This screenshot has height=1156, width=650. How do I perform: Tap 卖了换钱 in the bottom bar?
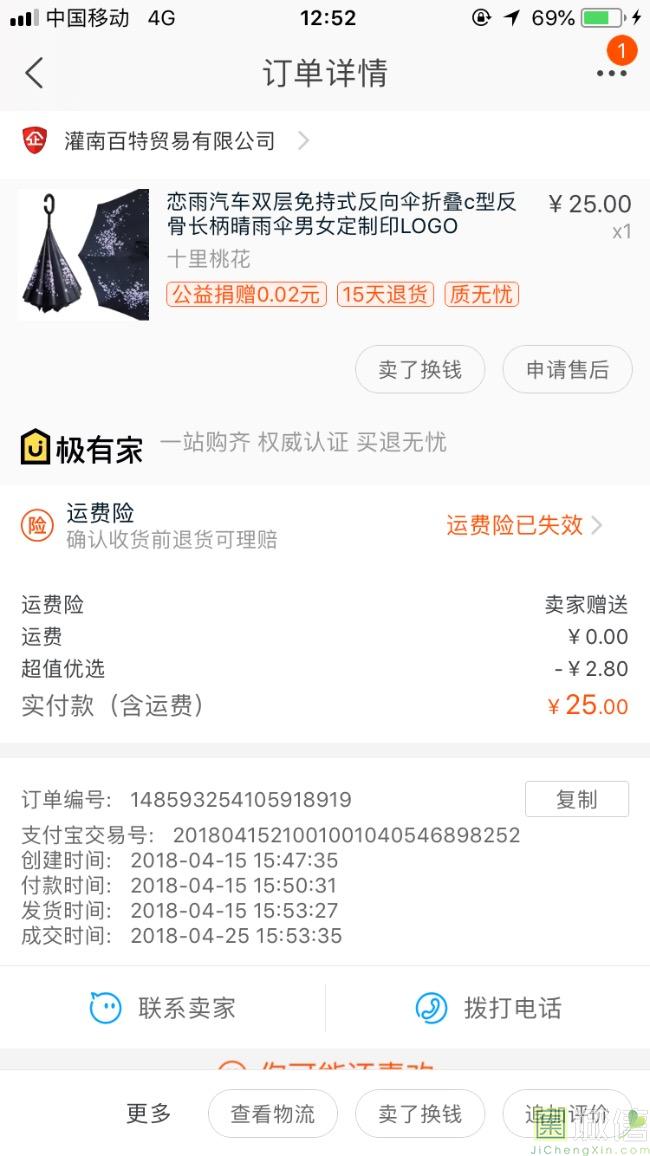click(x=420, y=1114)
